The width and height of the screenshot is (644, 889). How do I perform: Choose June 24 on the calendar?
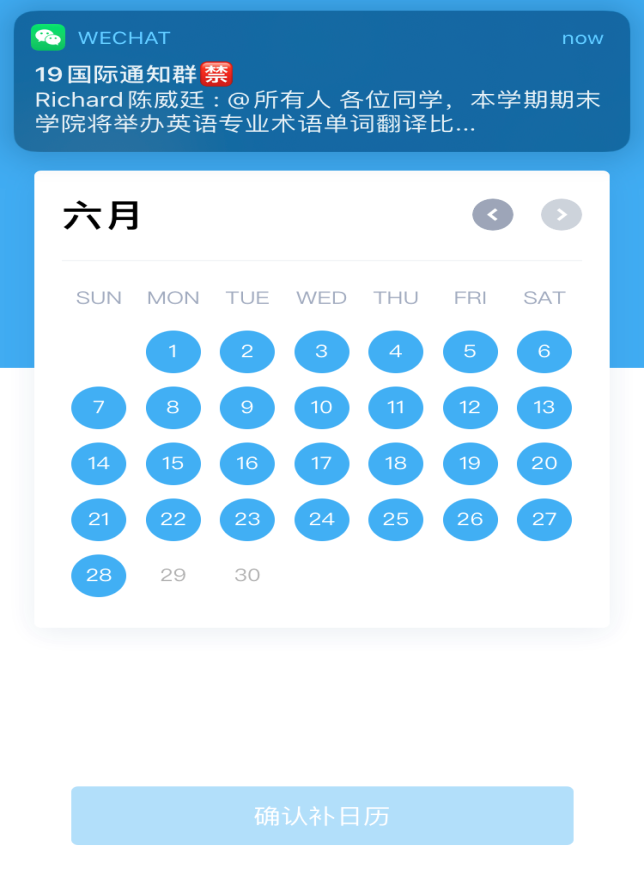[x=321, y=519]
